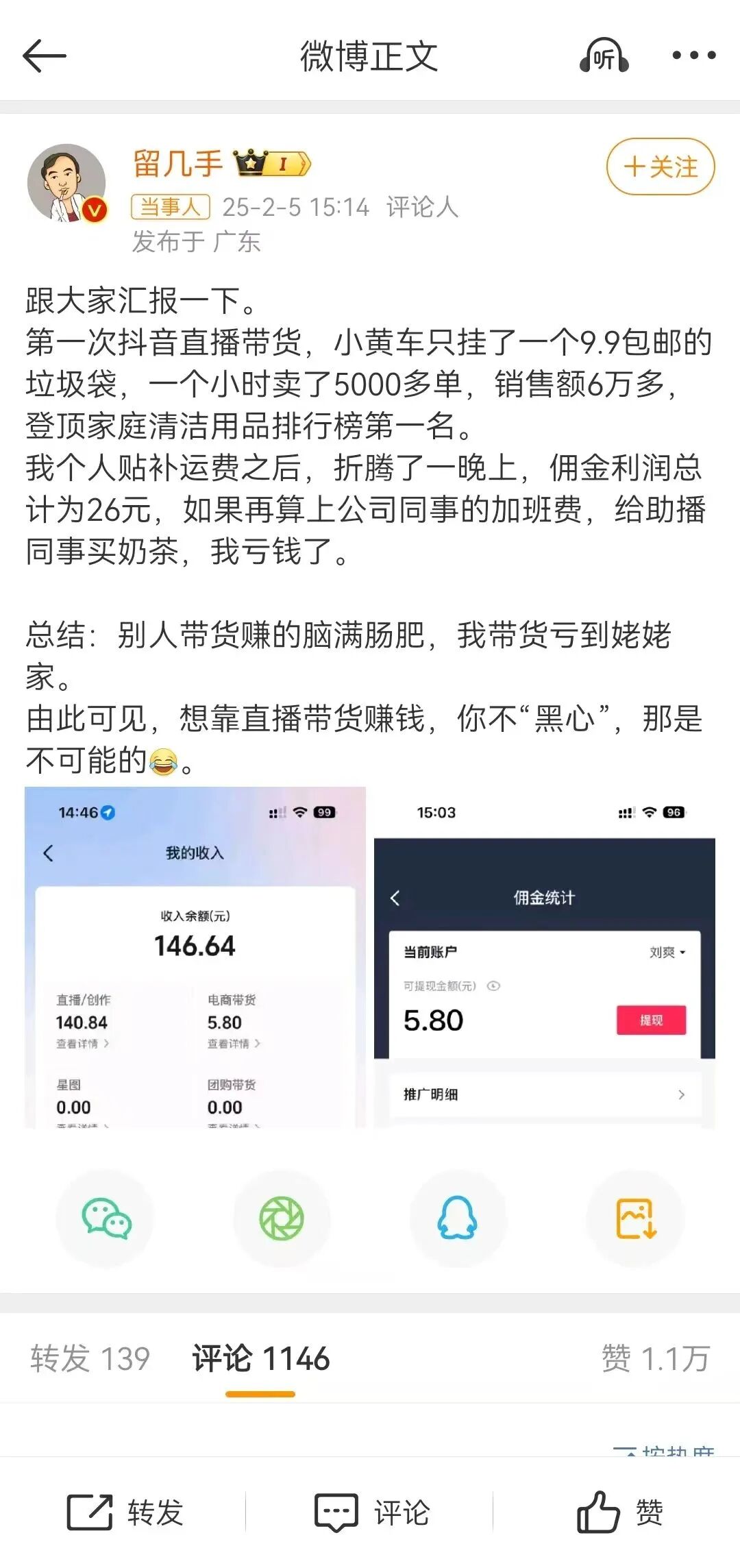This screenshot has width=740, height=1568.
Task: Go back using the top-left arrow
Action: pyautogui.click(x=45, y=56)
